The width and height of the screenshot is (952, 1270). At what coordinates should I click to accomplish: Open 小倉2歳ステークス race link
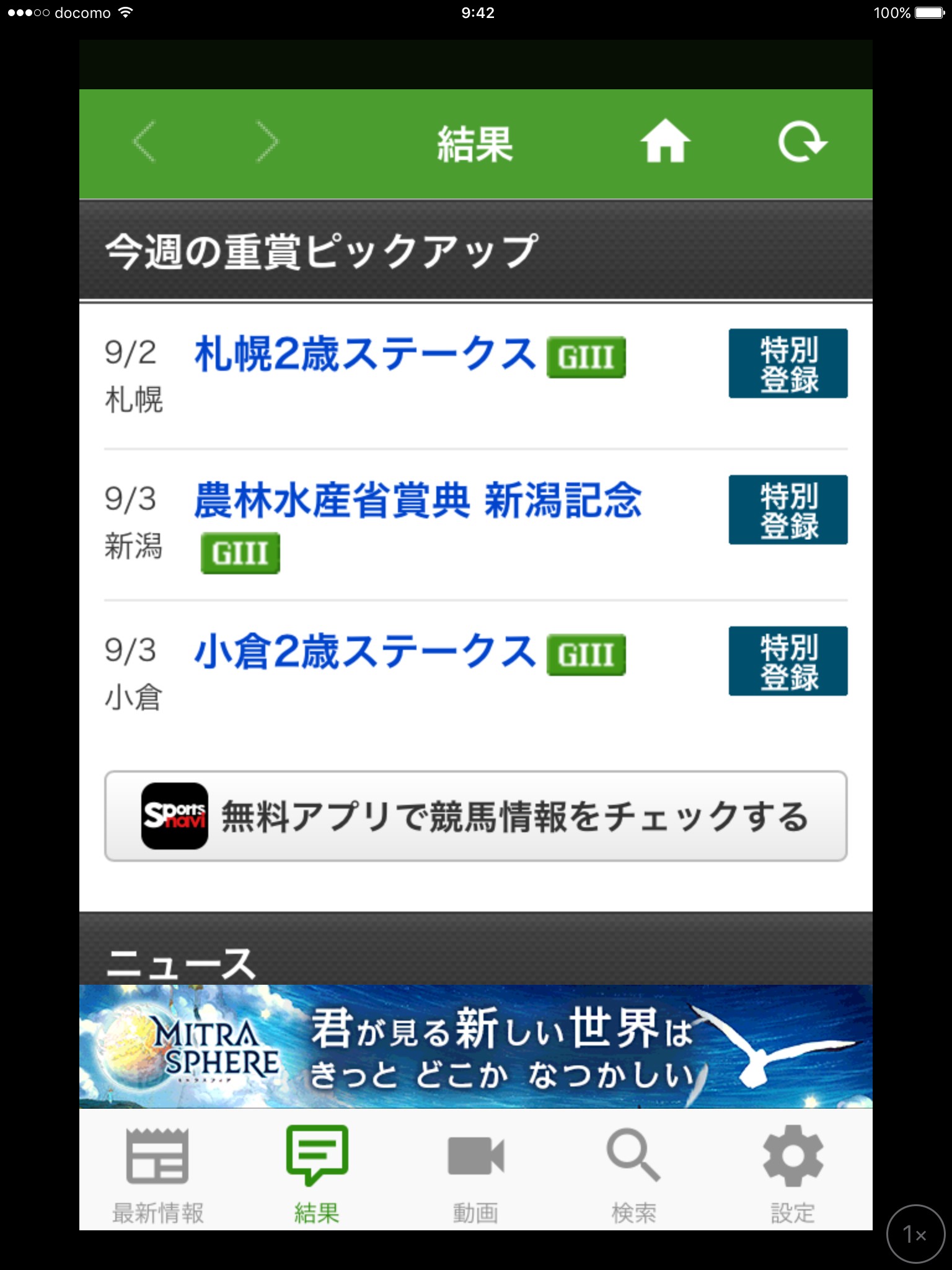pyautogui.click(x=365, y=652)
